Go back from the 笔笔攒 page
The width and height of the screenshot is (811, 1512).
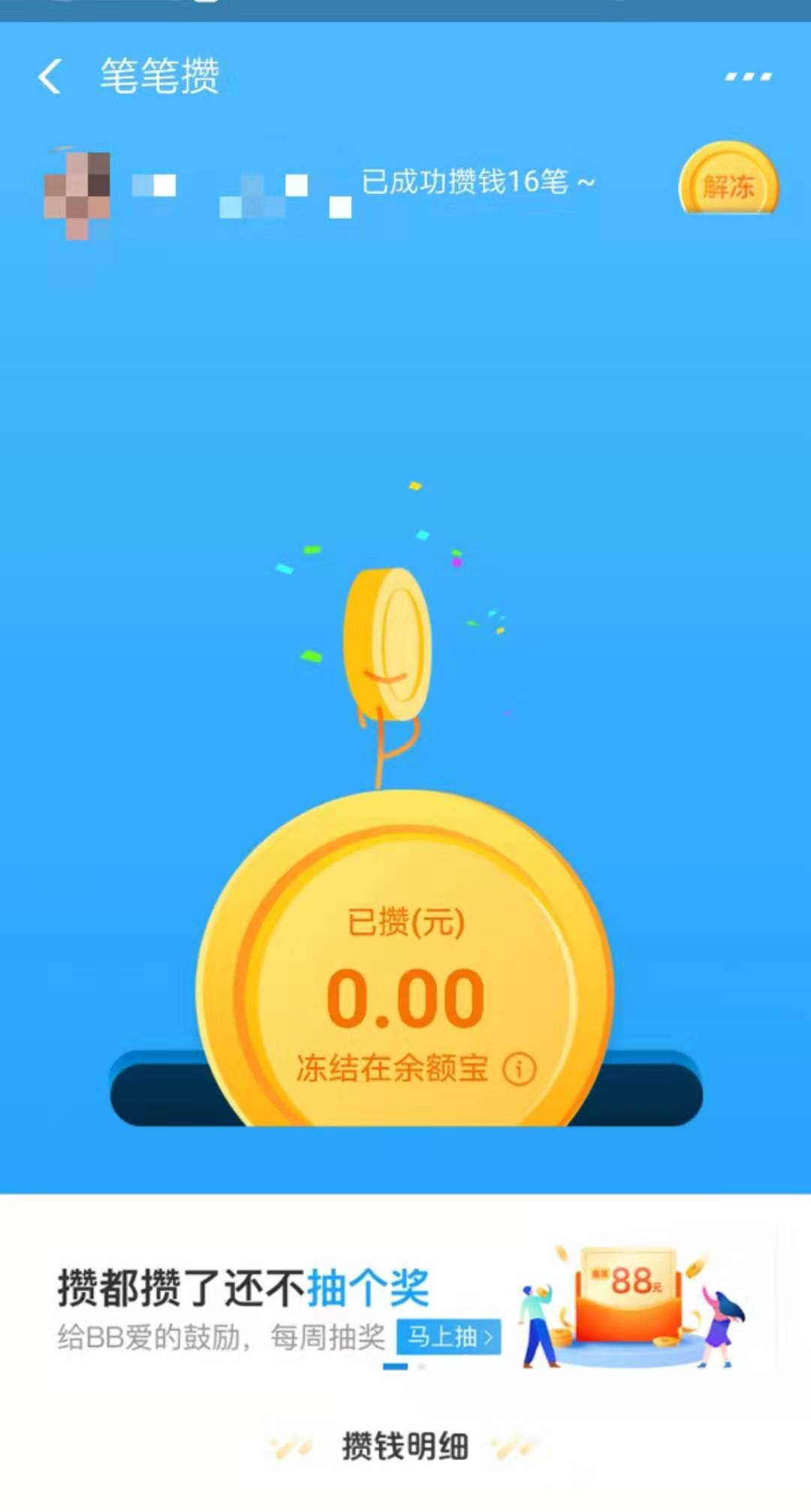point(50,77)
